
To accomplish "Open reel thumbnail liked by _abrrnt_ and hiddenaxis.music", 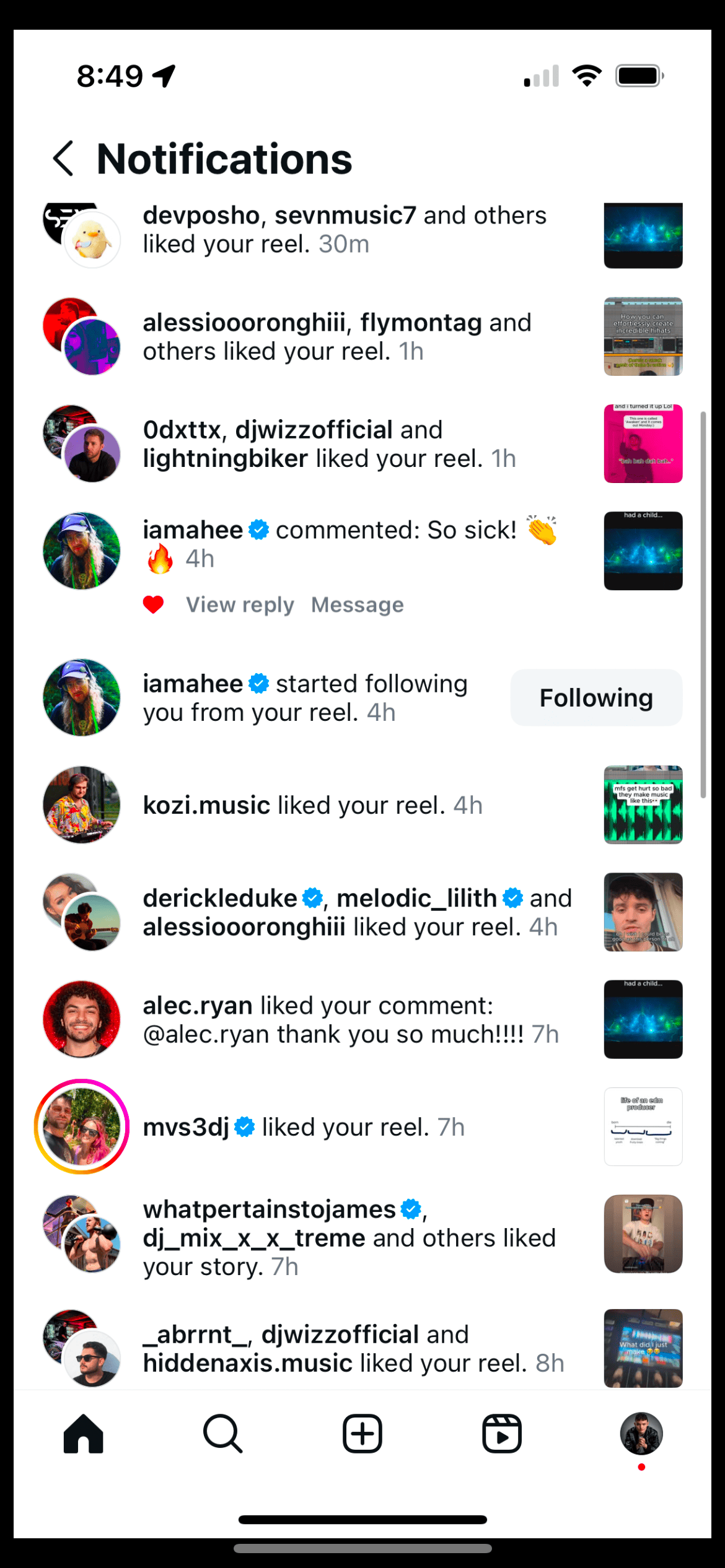I will click(x=643, y=1348).
